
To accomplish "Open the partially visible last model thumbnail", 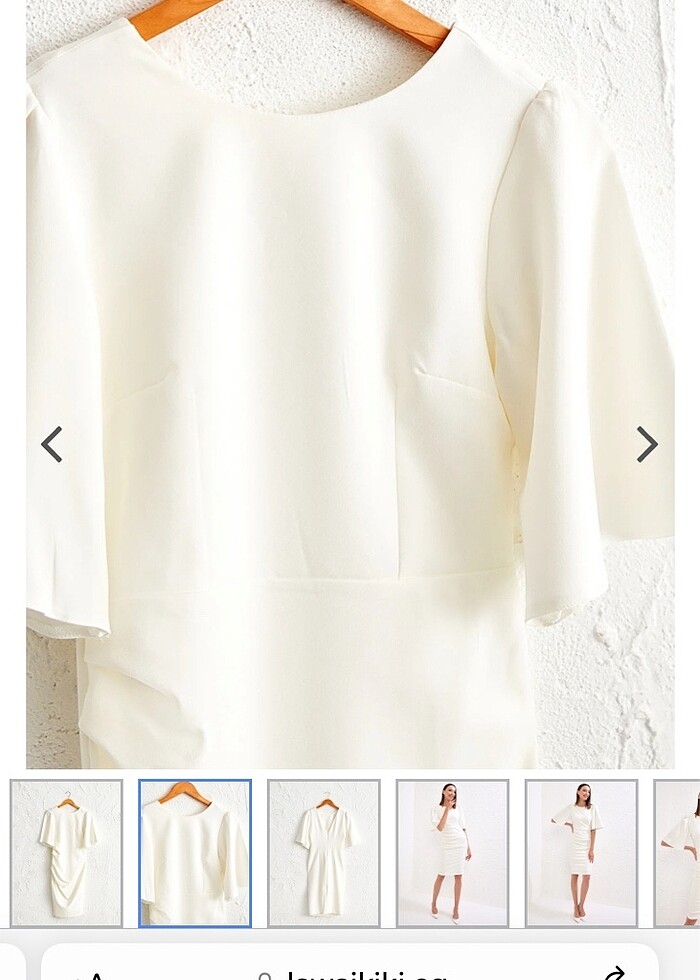I will pyautogui.click(x=680, y=853).
